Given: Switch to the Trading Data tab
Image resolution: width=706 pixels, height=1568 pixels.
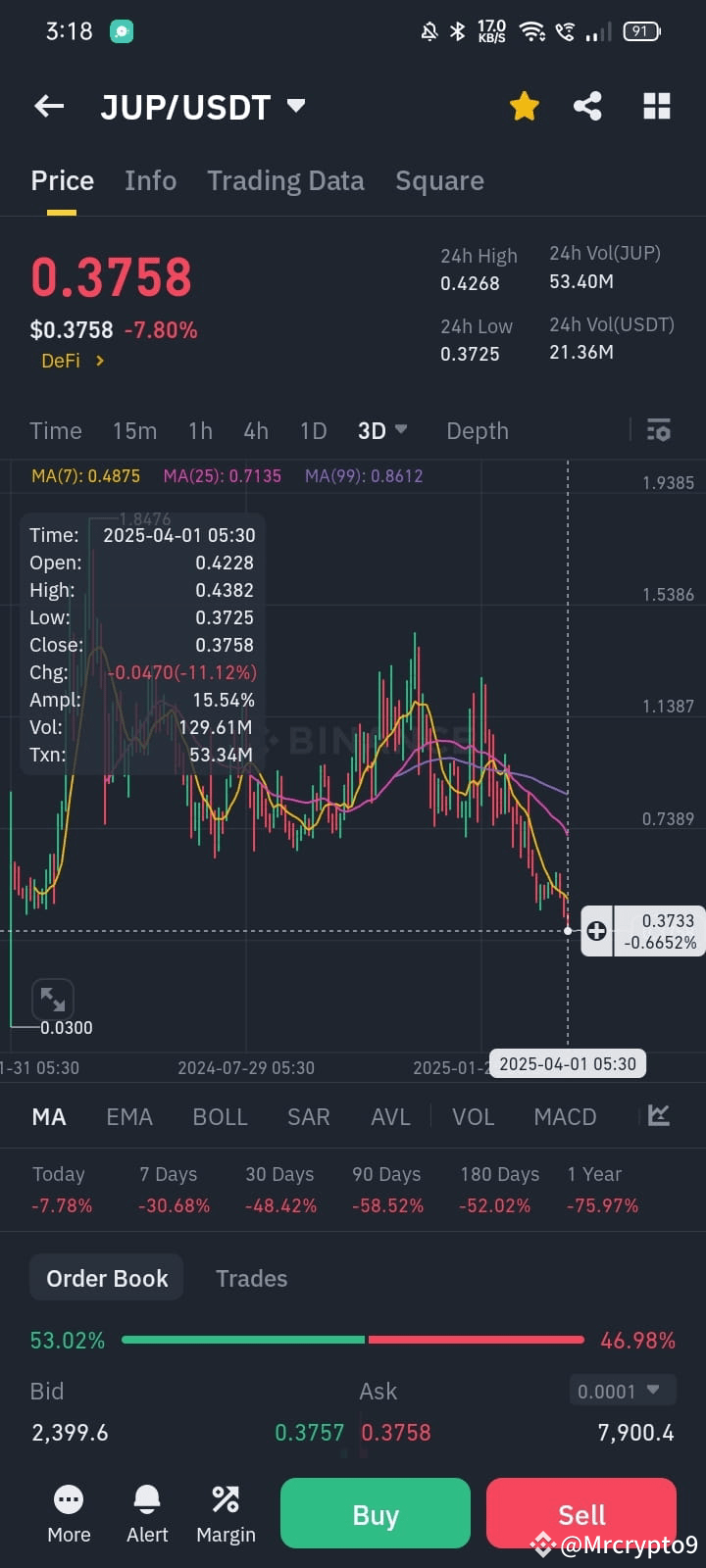Looking at the screenshot, I should [x=285, y=180].
